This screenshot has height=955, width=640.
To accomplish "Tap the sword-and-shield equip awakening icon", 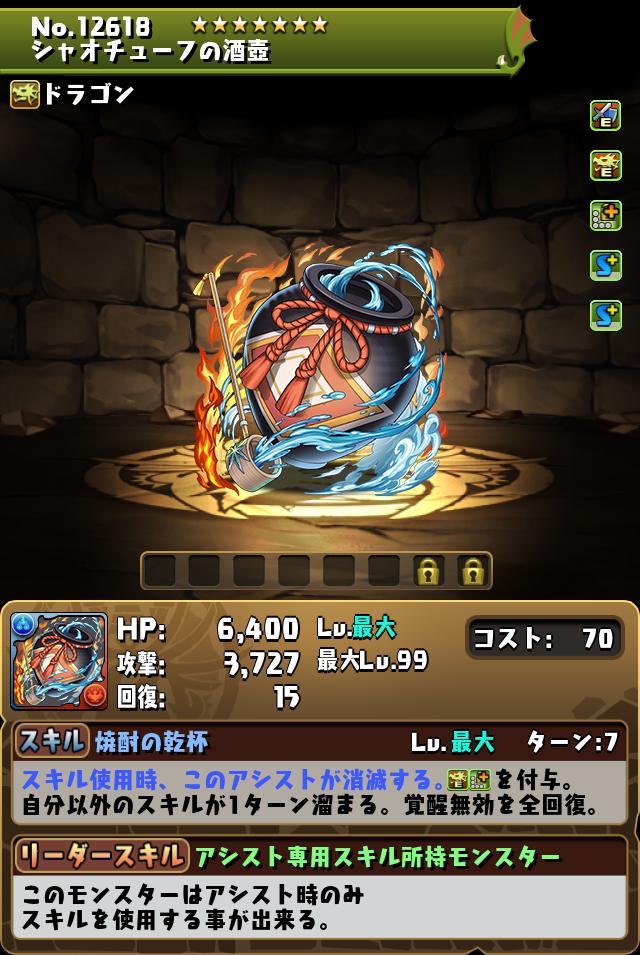I will pos(605,116).
